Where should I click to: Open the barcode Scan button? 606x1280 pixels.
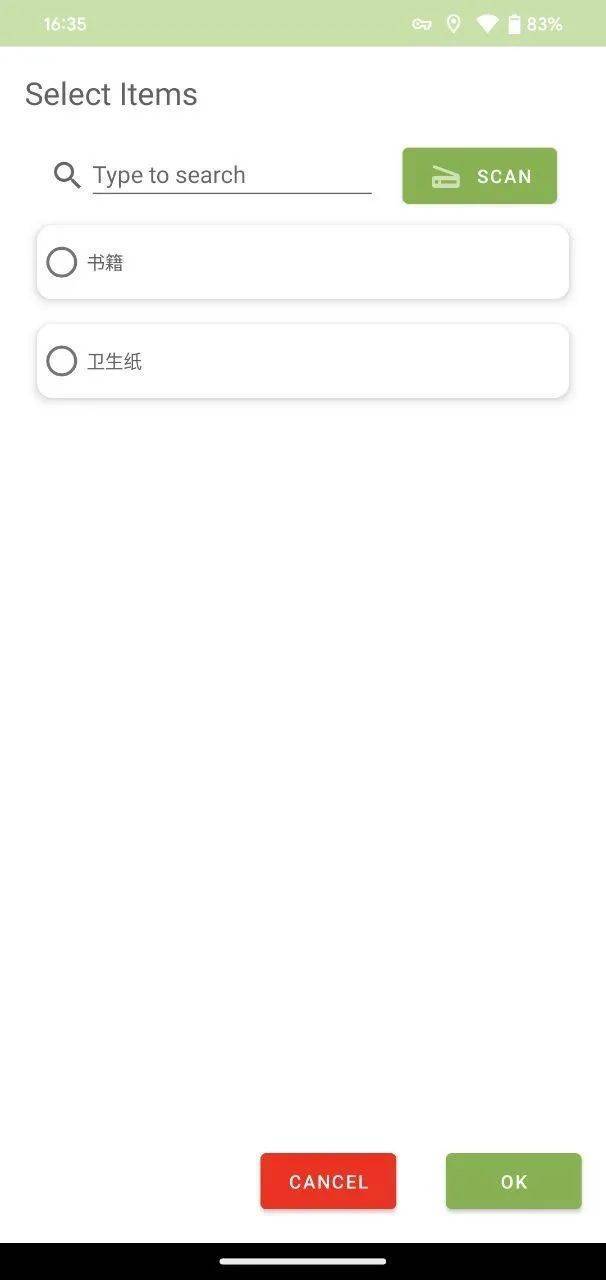click(479, 176)
